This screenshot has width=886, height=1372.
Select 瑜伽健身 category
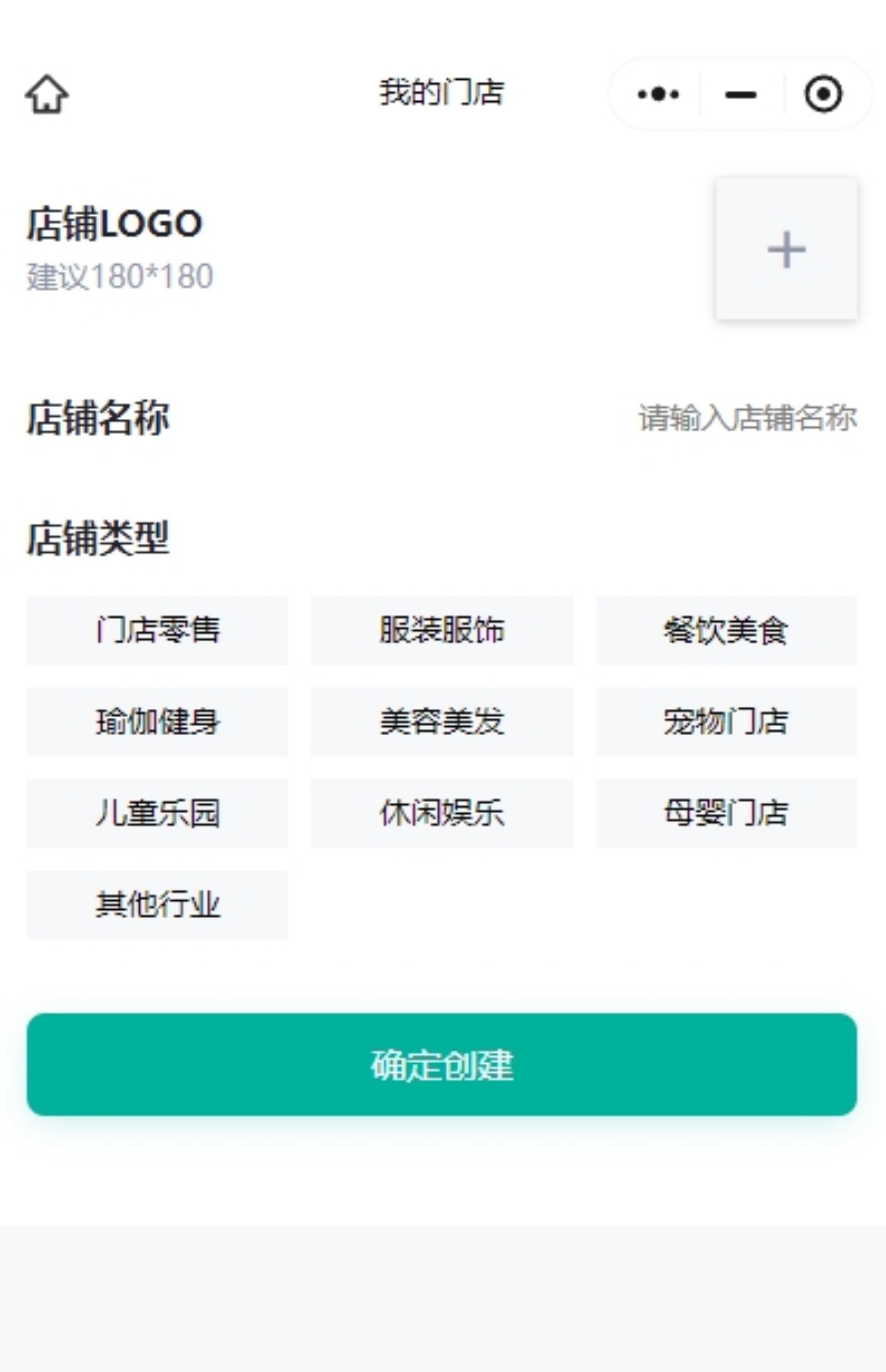pos(157,721)
